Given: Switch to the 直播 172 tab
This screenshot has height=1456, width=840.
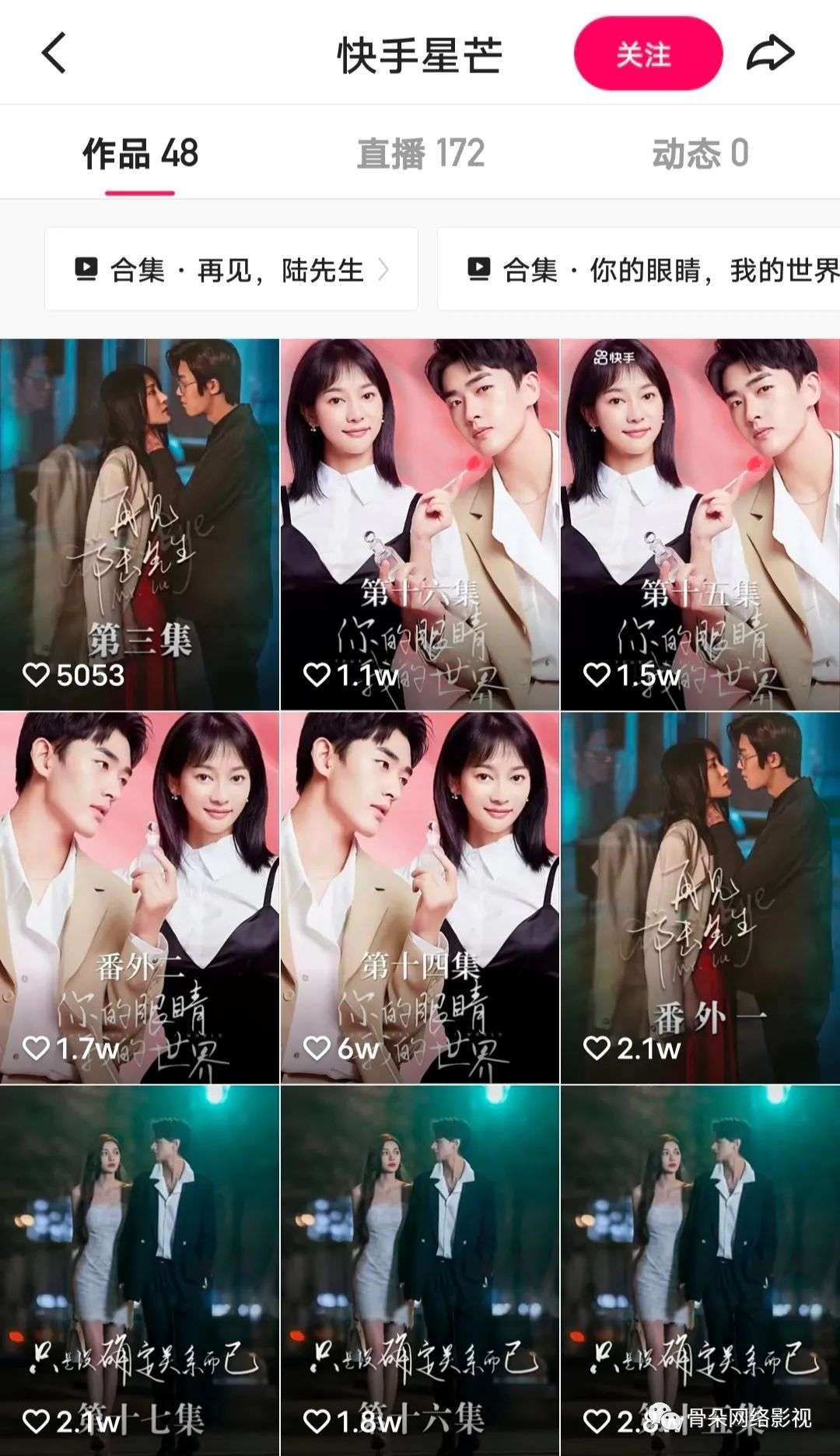Looking at the screenshot, I should [x=420, y=154].
